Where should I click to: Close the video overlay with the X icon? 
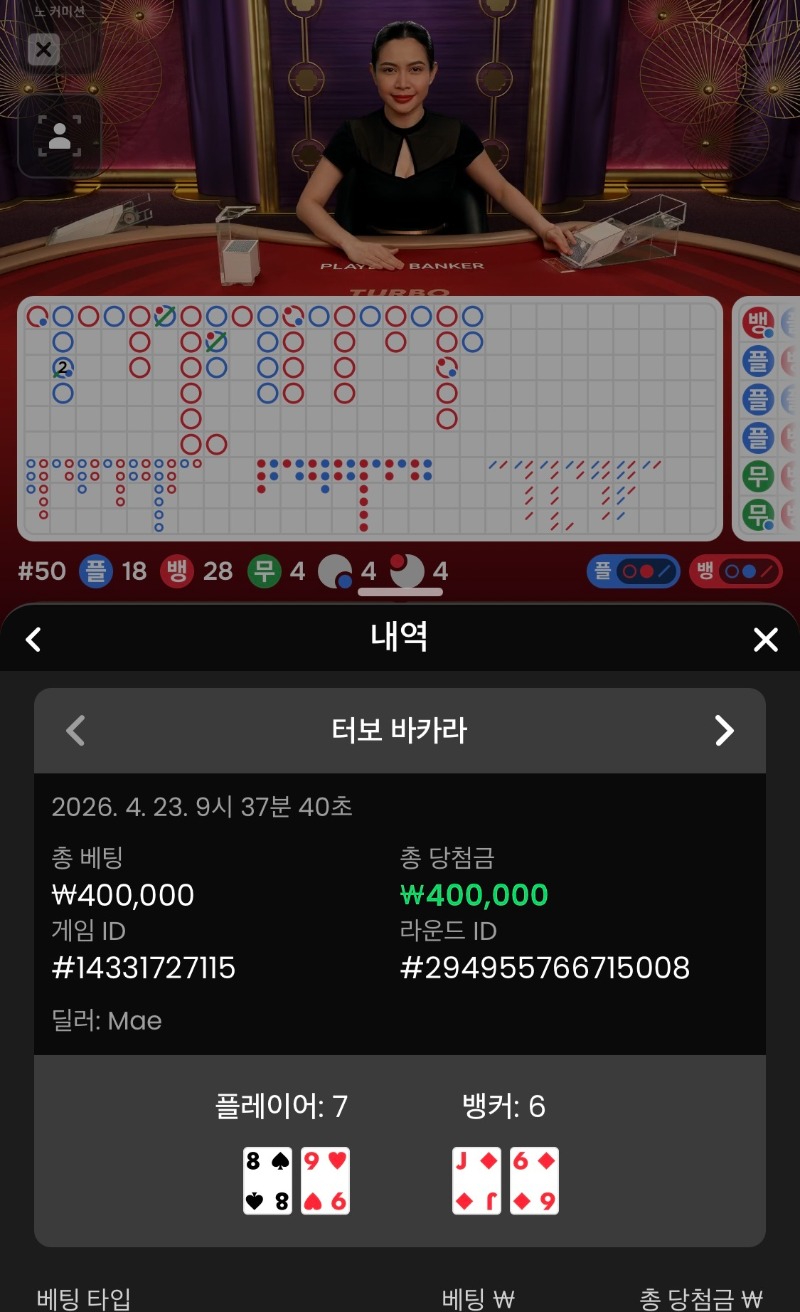point(43,49)
